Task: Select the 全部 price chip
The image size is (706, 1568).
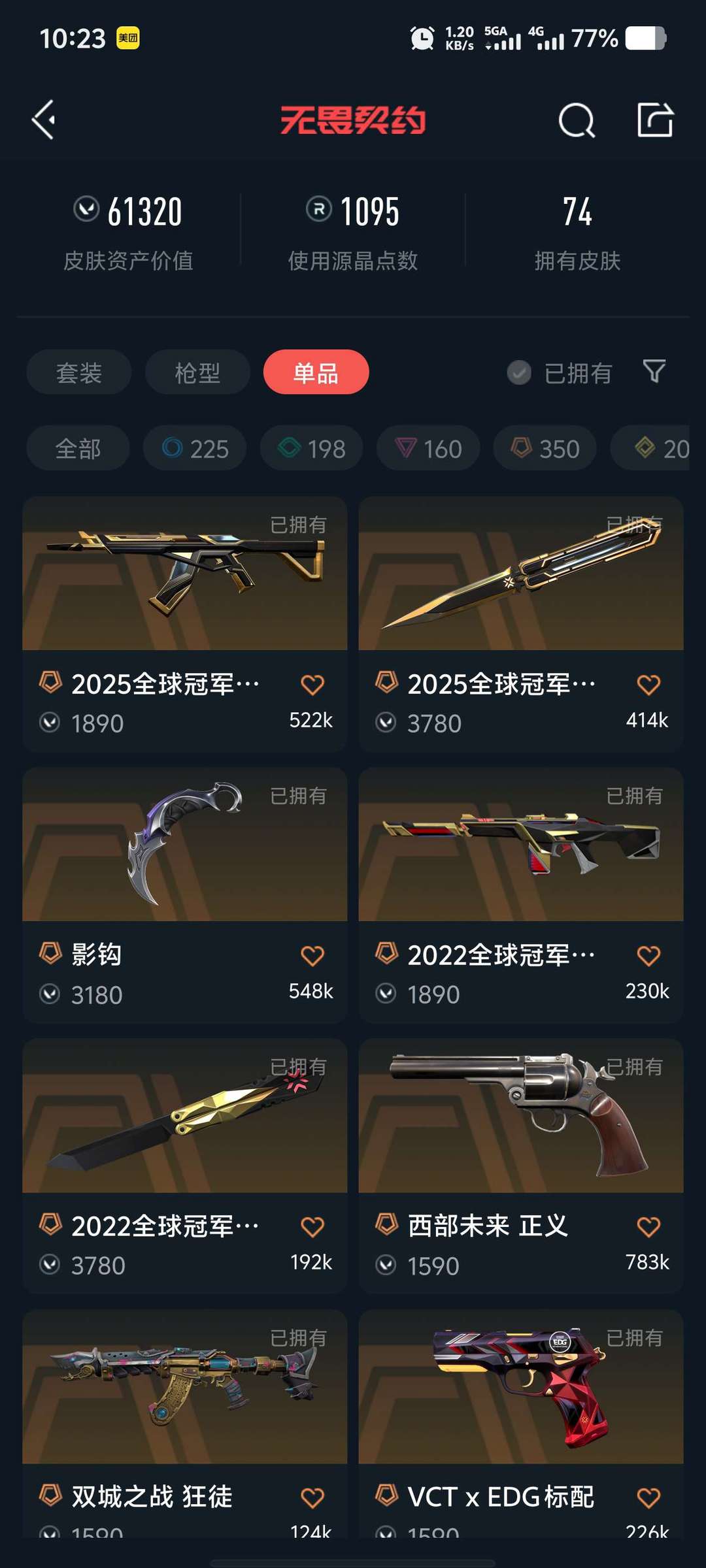Action: (x=78, y=448)
